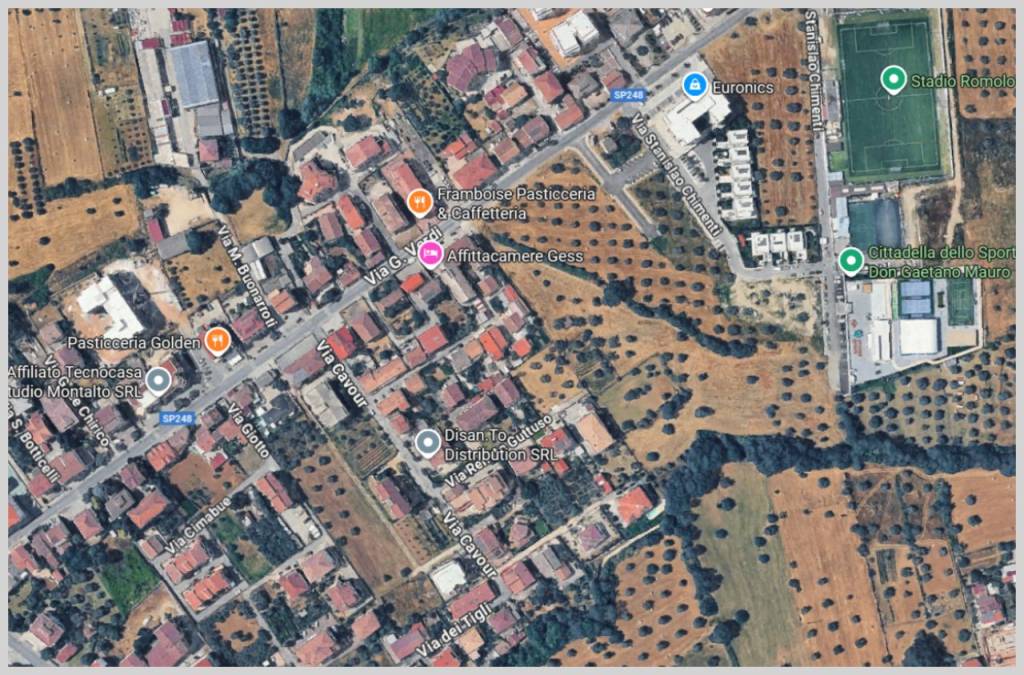The height and width of the screenshot is (675, 1024).
Task: Tap Framboise Pasticceria & Caffetteria pin
Action: pyautogui.click(x=420, y=203)
